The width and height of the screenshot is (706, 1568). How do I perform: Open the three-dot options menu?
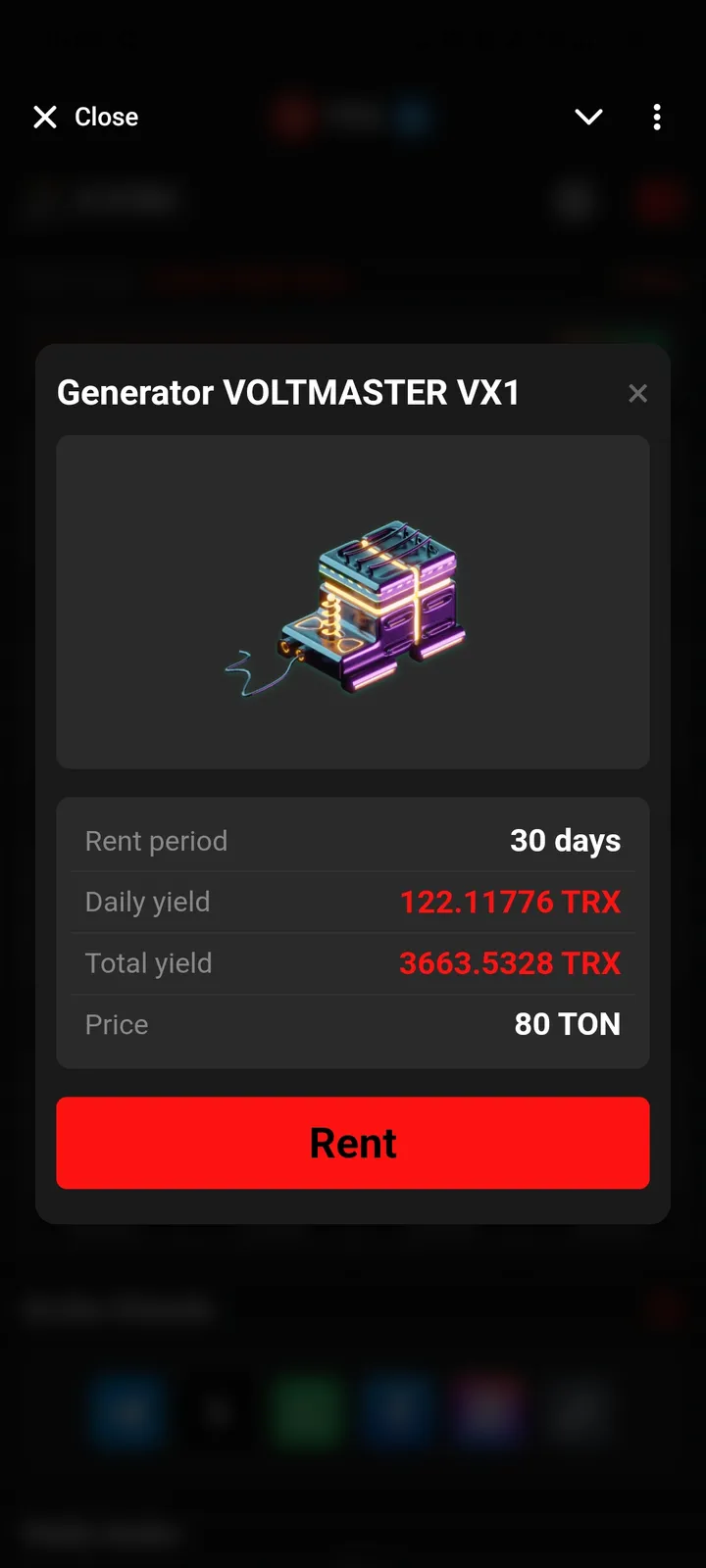(x=656, y=117)
